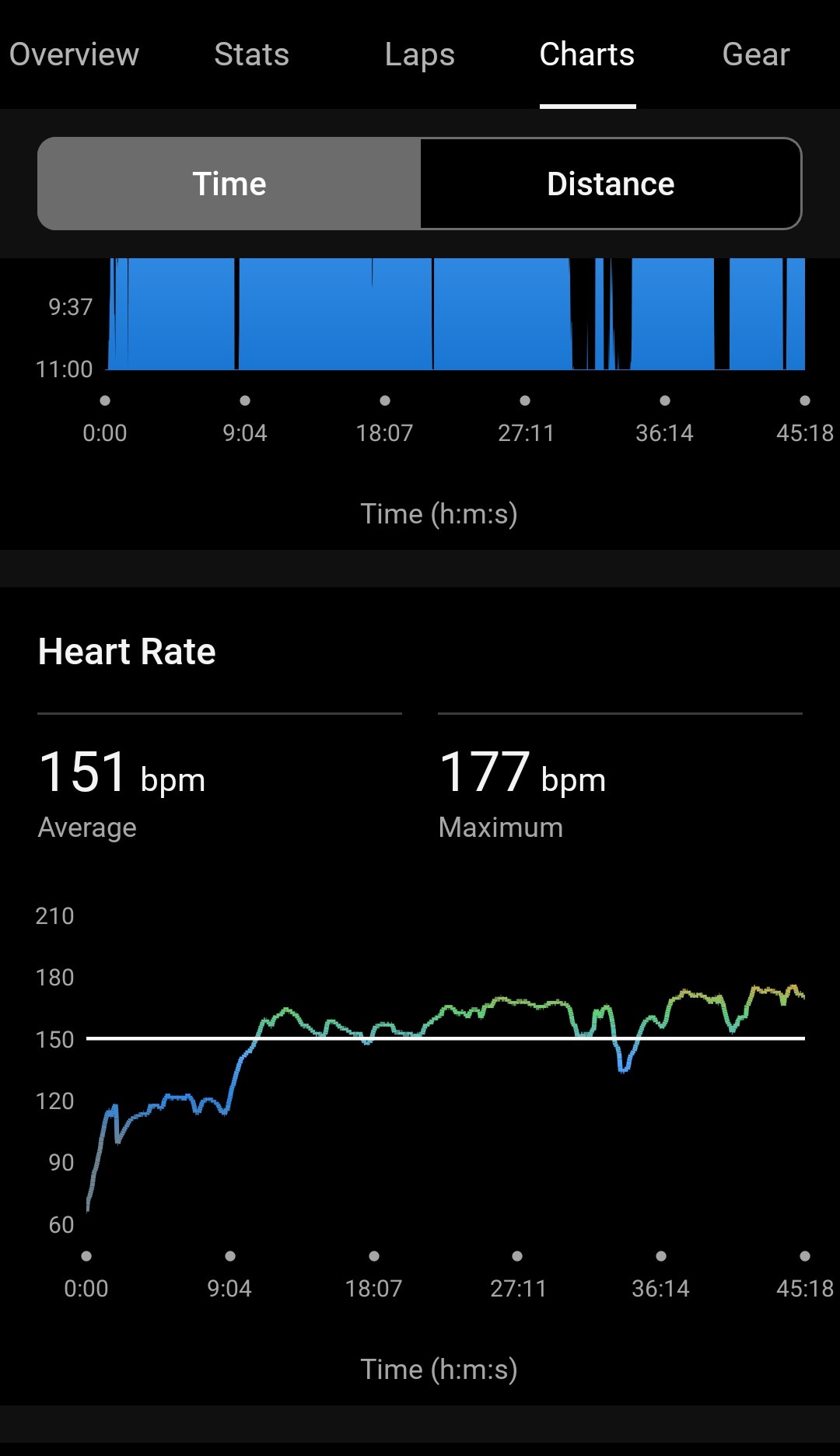Switch to the Overview tab
Image resolution: width=840 pixels, height=1456 pixels.
[74, 54]
